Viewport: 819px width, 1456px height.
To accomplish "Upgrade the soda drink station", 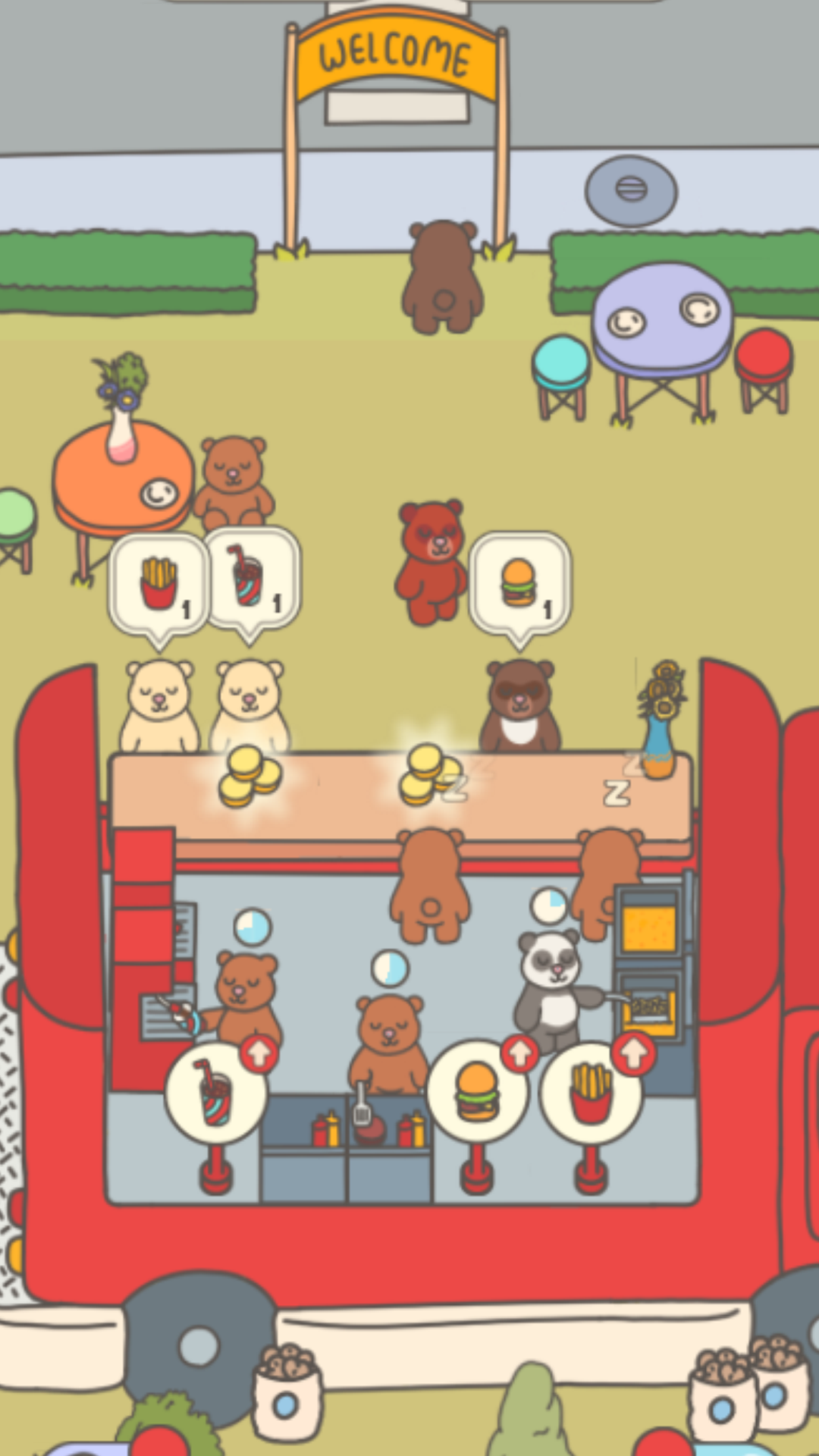I will [x=259, y=1053].
